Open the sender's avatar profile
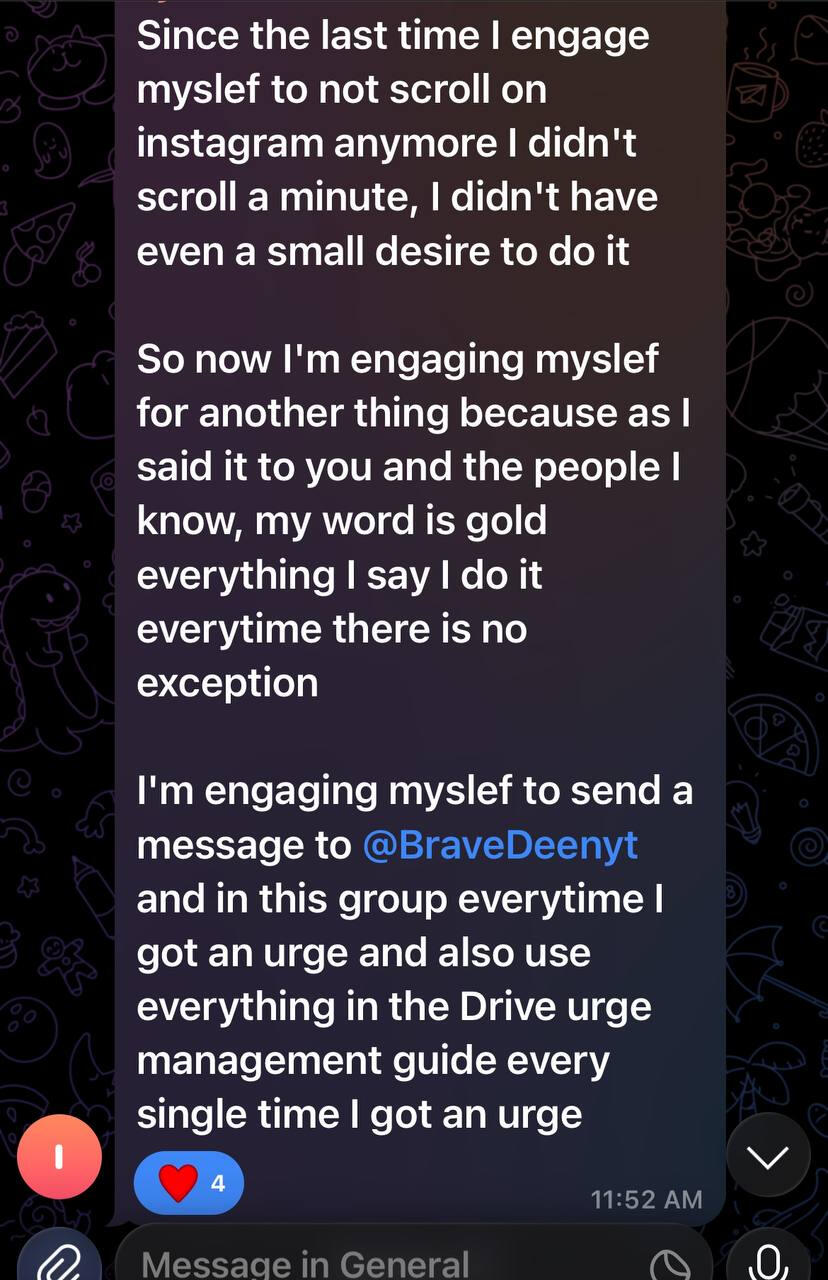Viewport: 828px width, 1280px height. coord(59,1157)
